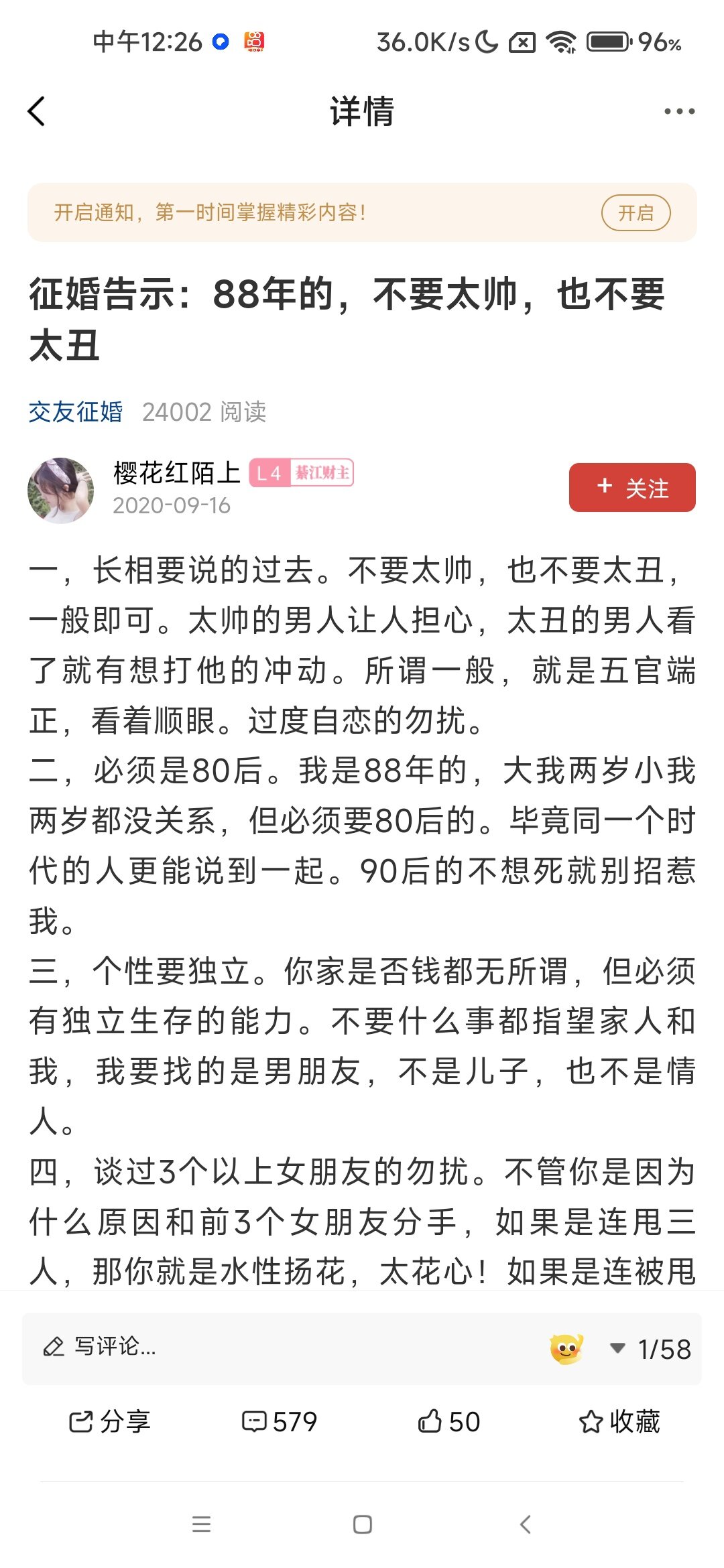724x1568 pixels.
Task: Tap the system home button
Action: (x=362, y=1524)
